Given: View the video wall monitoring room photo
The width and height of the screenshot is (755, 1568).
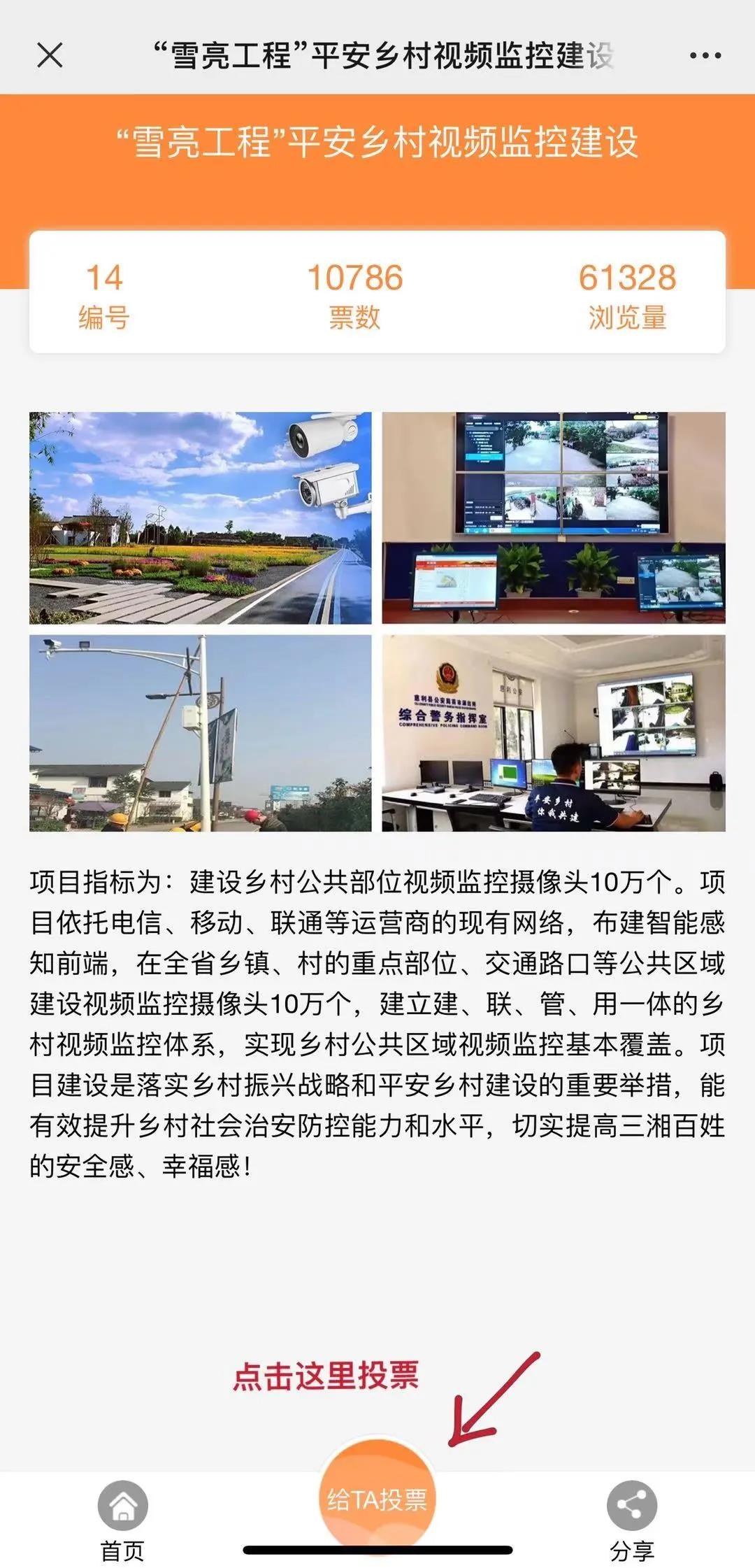Looking at the screenshot, I should [554, 518].
